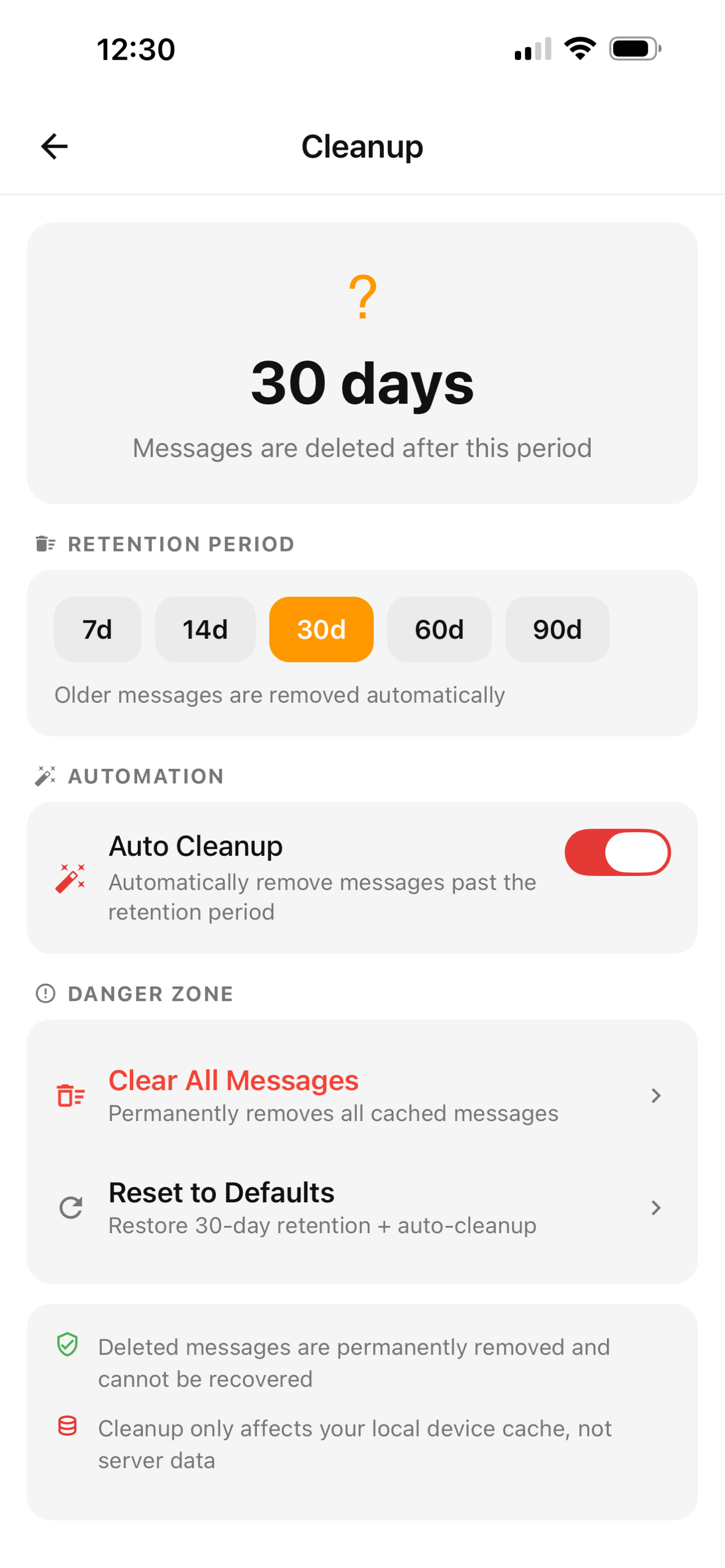This screenshot has height=1568, width=725.
Task: Toggle the Auto Cleanup switch
Action: click(617, 852)
